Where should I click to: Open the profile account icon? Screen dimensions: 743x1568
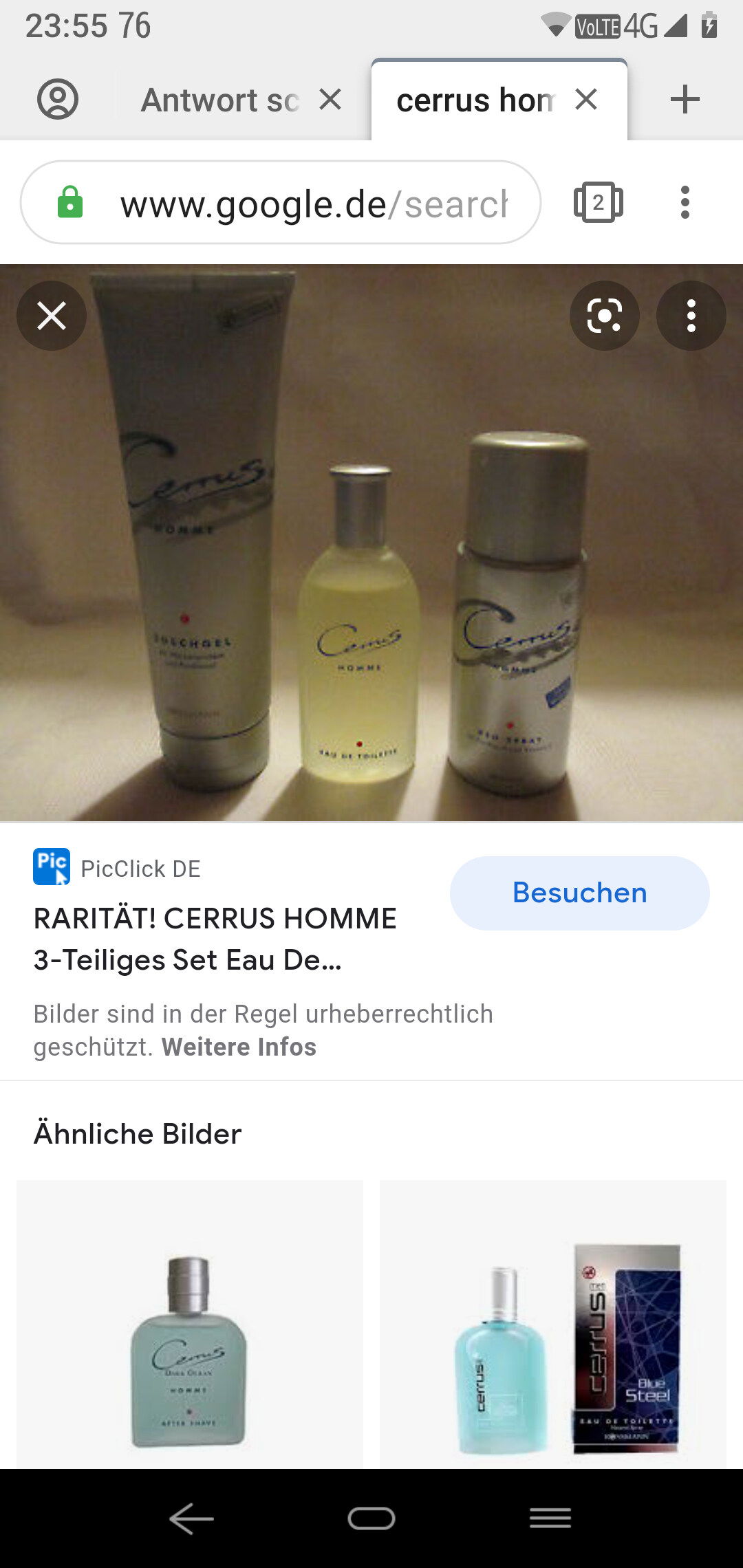click(x=58, y=100)
